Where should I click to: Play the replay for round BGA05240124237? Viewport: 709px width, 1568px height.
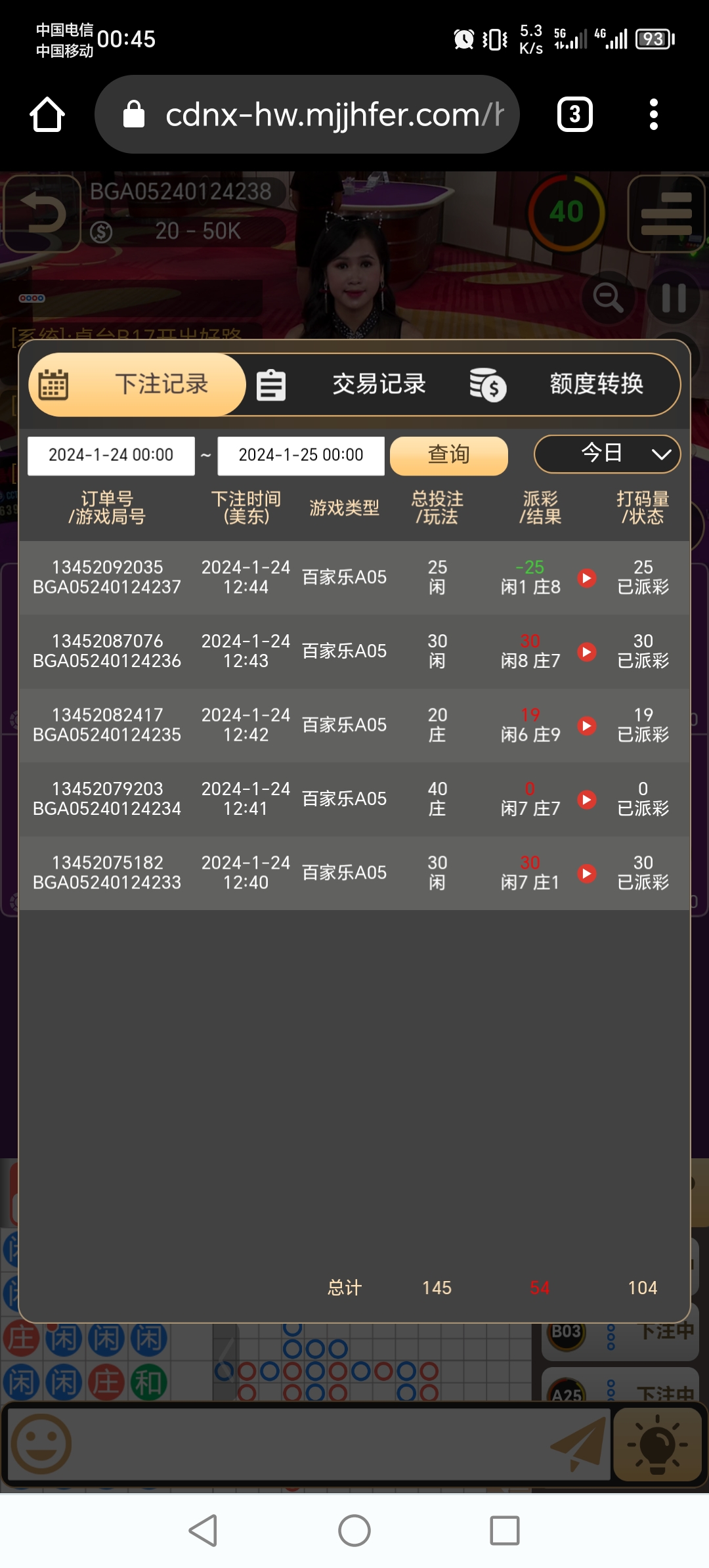tap(587, 578)
